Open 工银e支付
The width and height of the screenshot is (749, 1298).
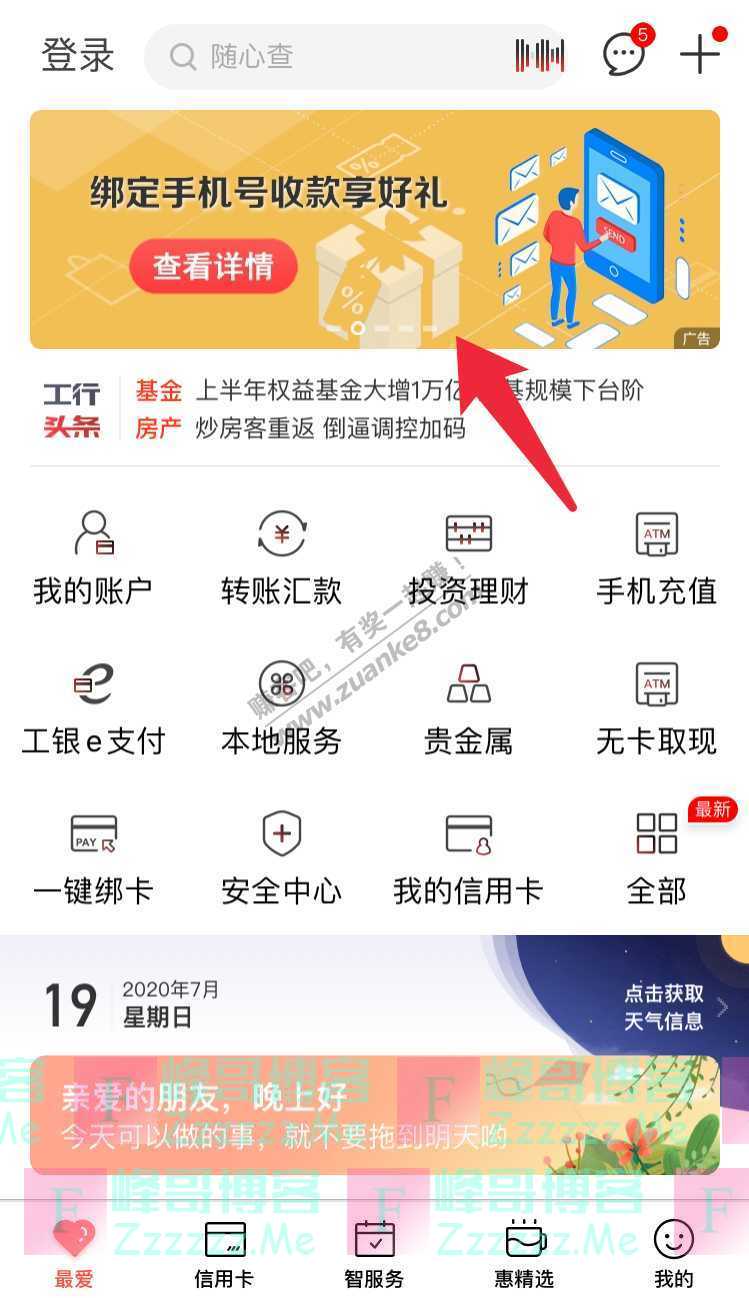click(93, 708)
